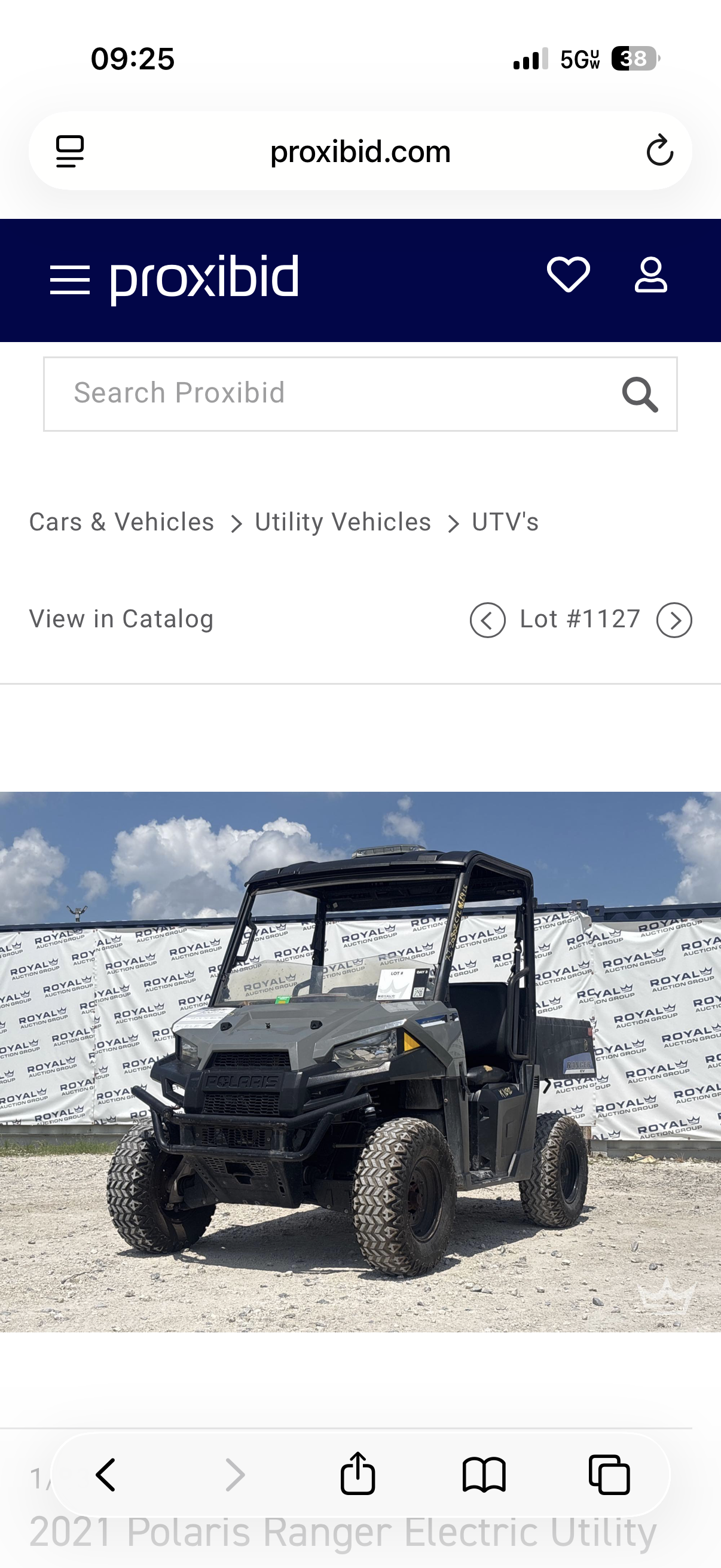The image size is (721, 1568).
Task: Show open Safari tabs
Action: pos(610,1475)
